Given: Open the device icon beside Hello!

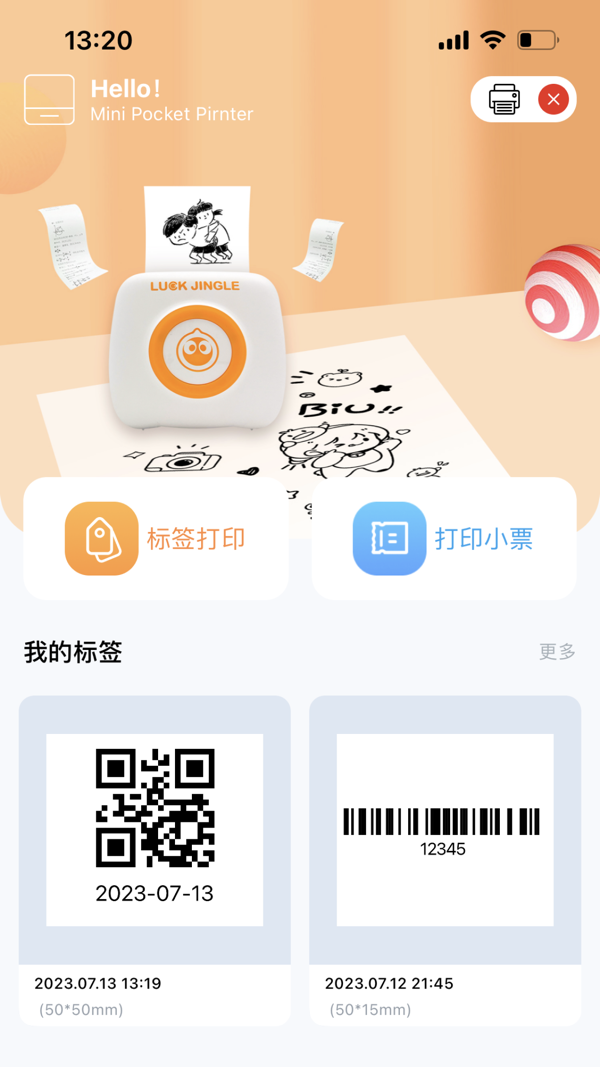Looking at the screenshot, I should pyautogui.click(x=49, y=100).
